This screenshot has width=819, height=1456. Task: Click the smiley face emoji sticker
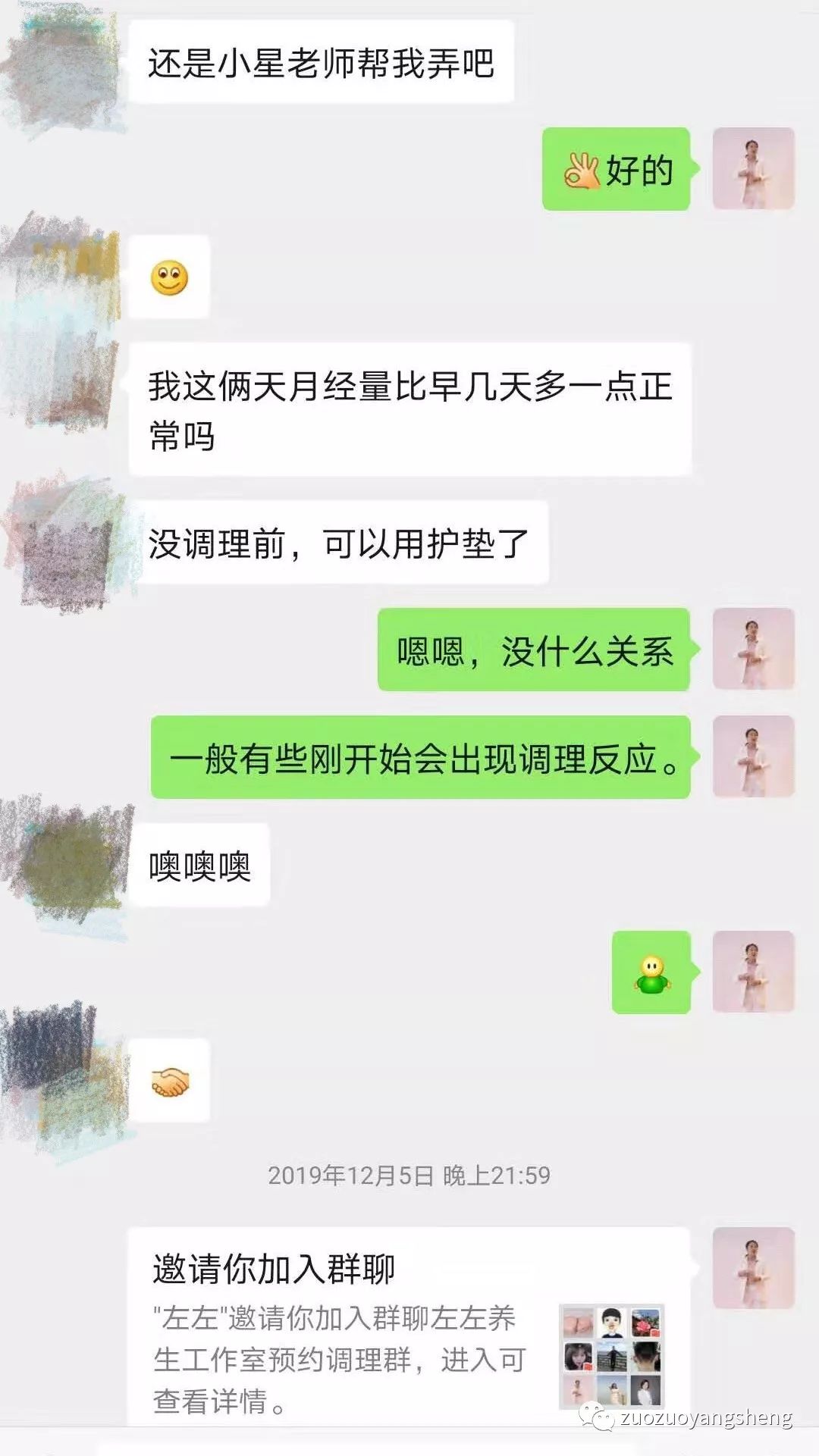[x=168, y=278]
